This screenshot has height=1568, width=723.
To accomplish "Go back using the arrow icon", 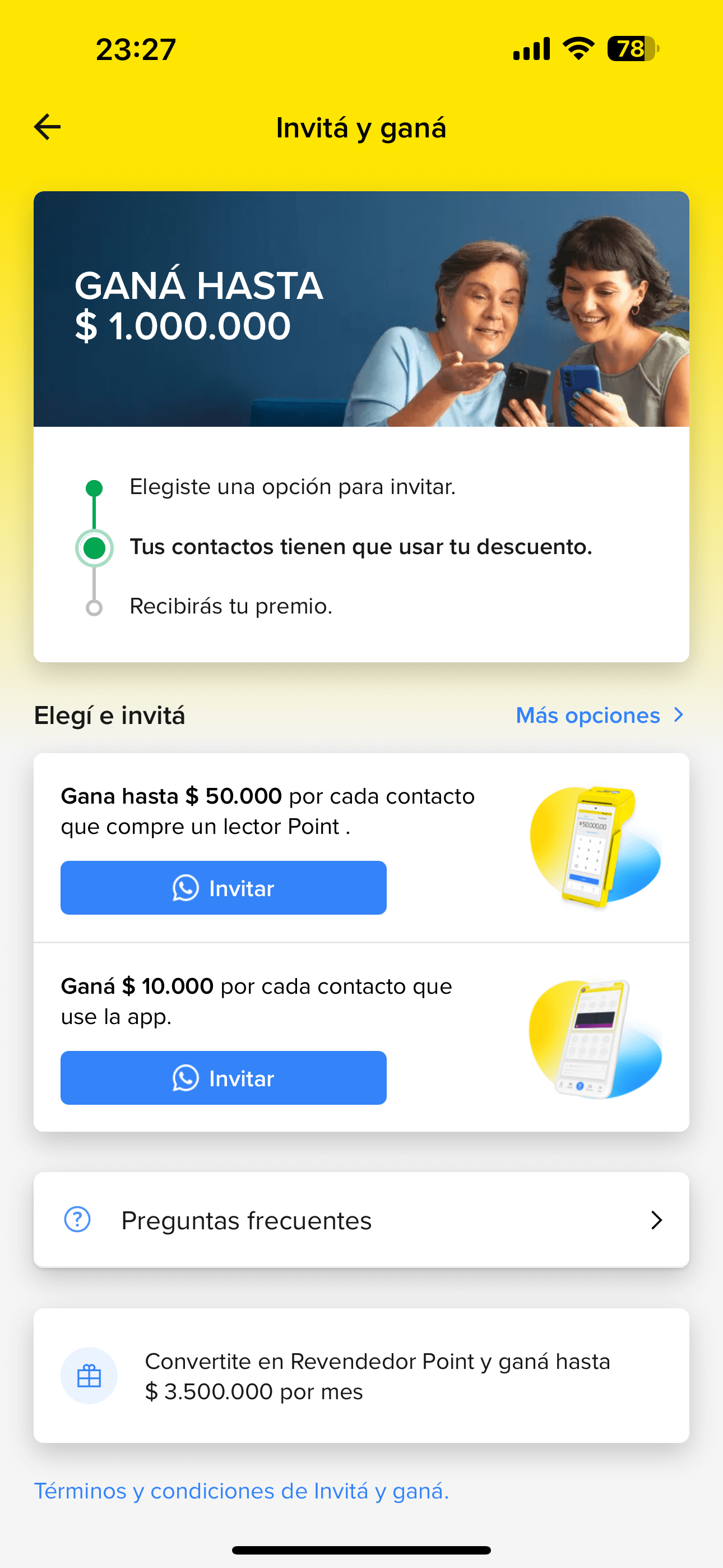I will [48, 127].
